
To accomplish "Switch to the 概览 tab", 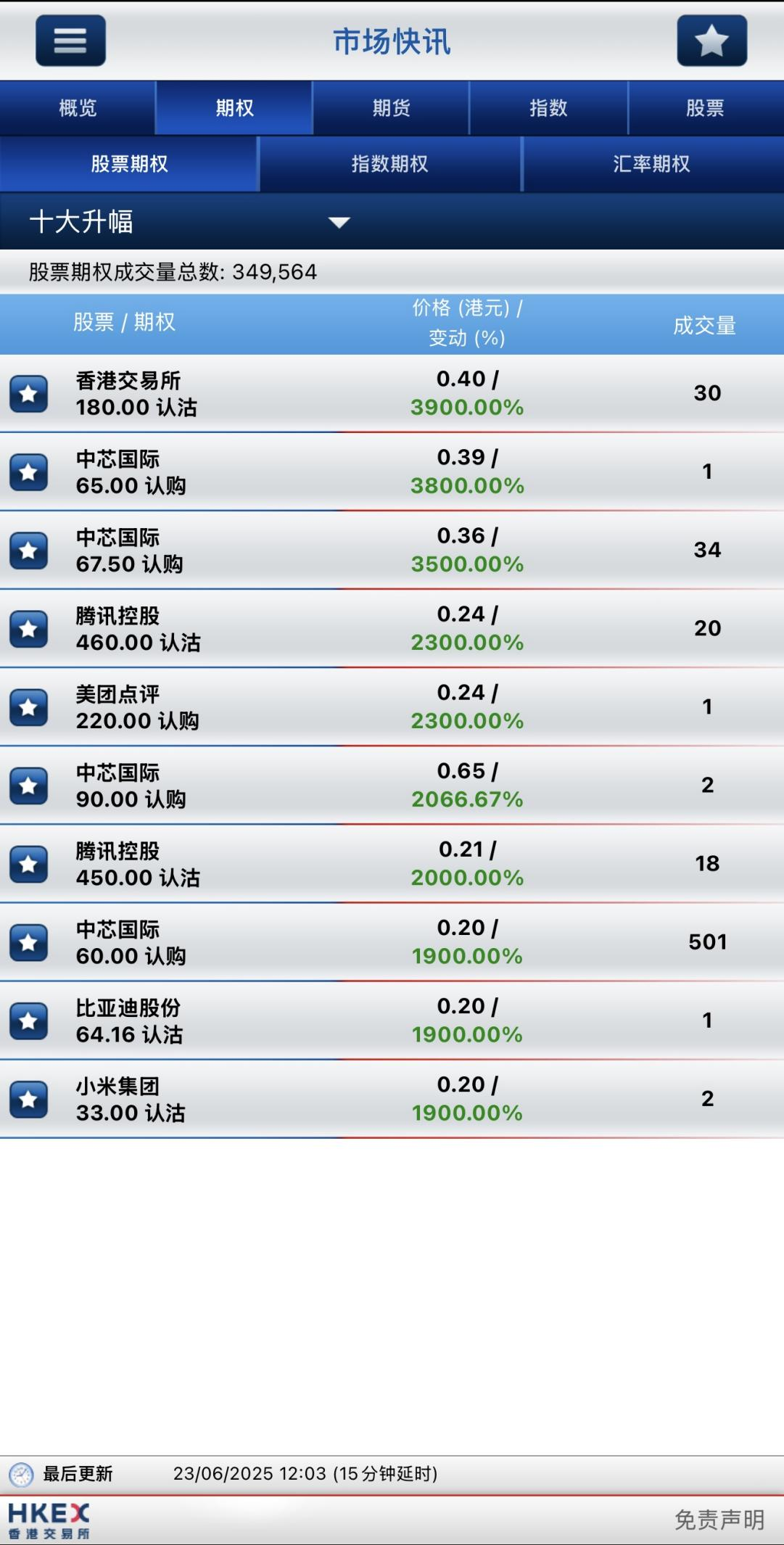I will tap(78, 108).
